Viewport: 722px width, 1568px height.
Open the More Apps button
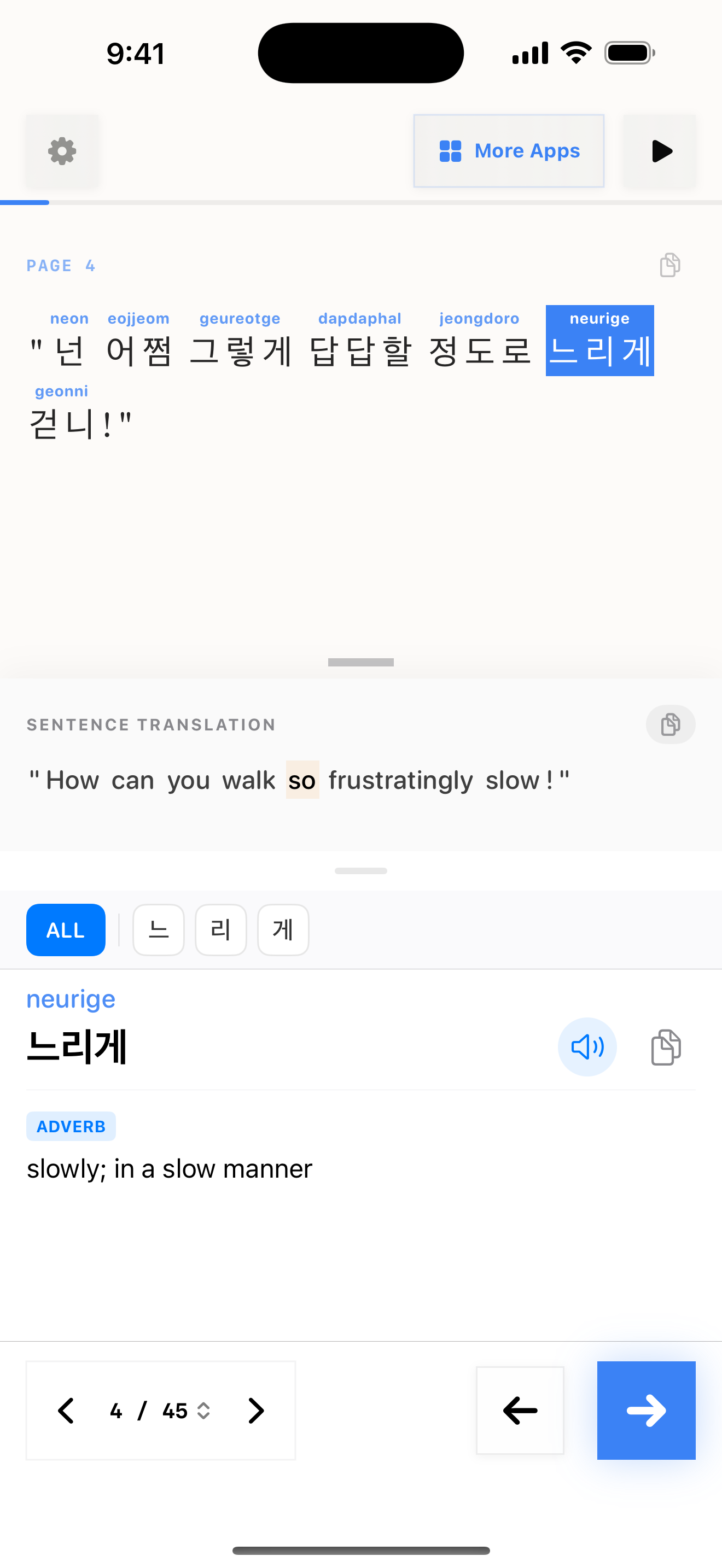[508, 151]
